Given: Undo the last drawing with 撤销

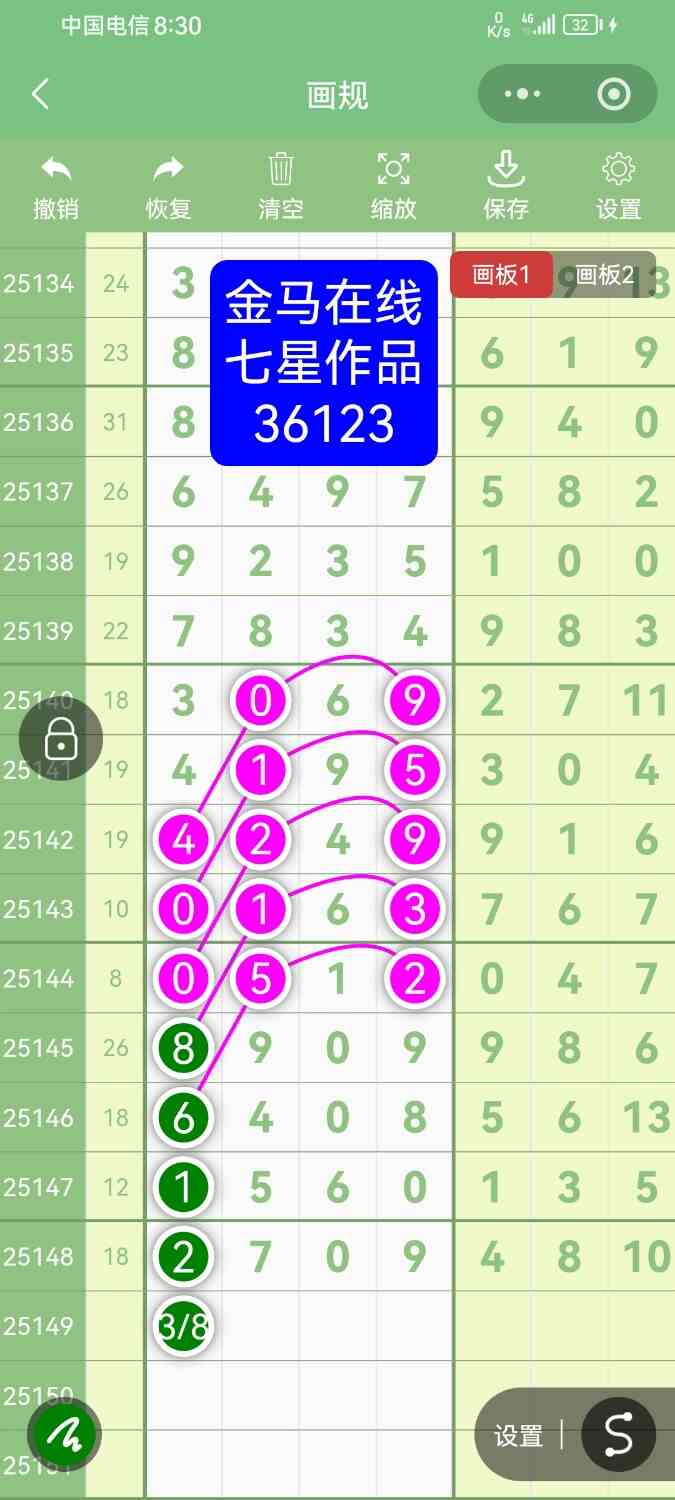Looking at the screenshot, I should click(x=56, y=186).
